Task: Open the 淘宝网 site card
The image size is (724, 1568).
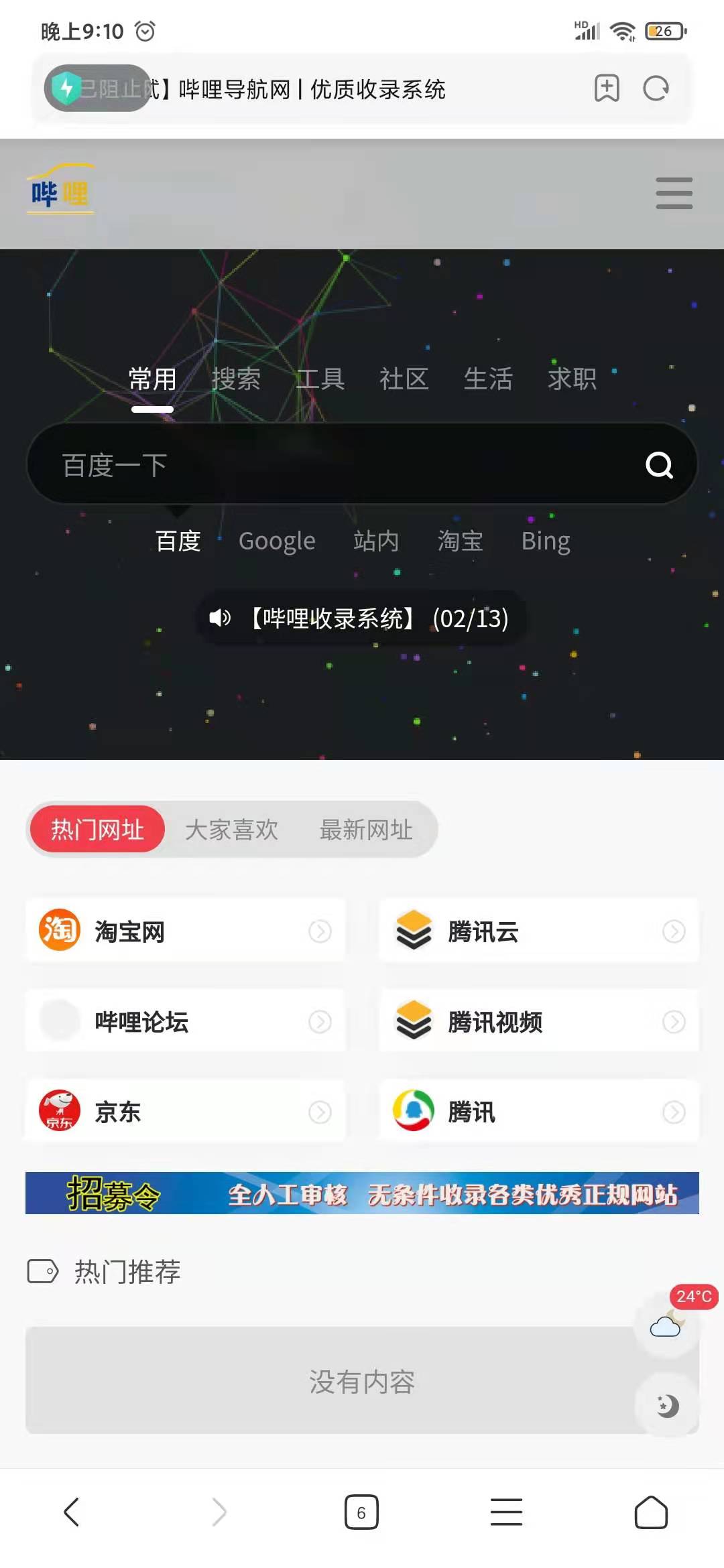Action: (186, 931)
